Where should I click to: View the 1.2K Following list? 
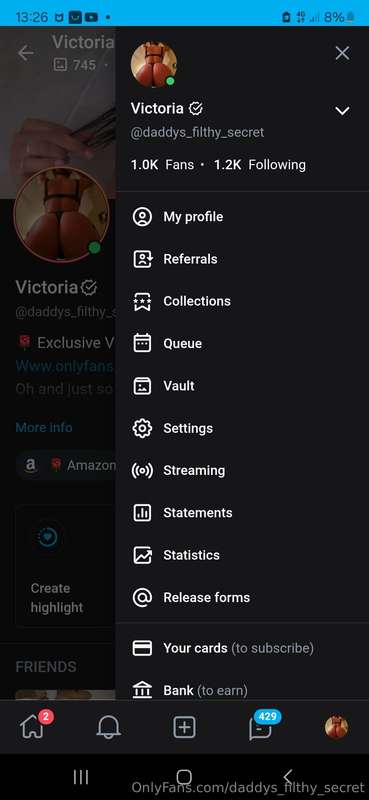click(x=260, y=165)
